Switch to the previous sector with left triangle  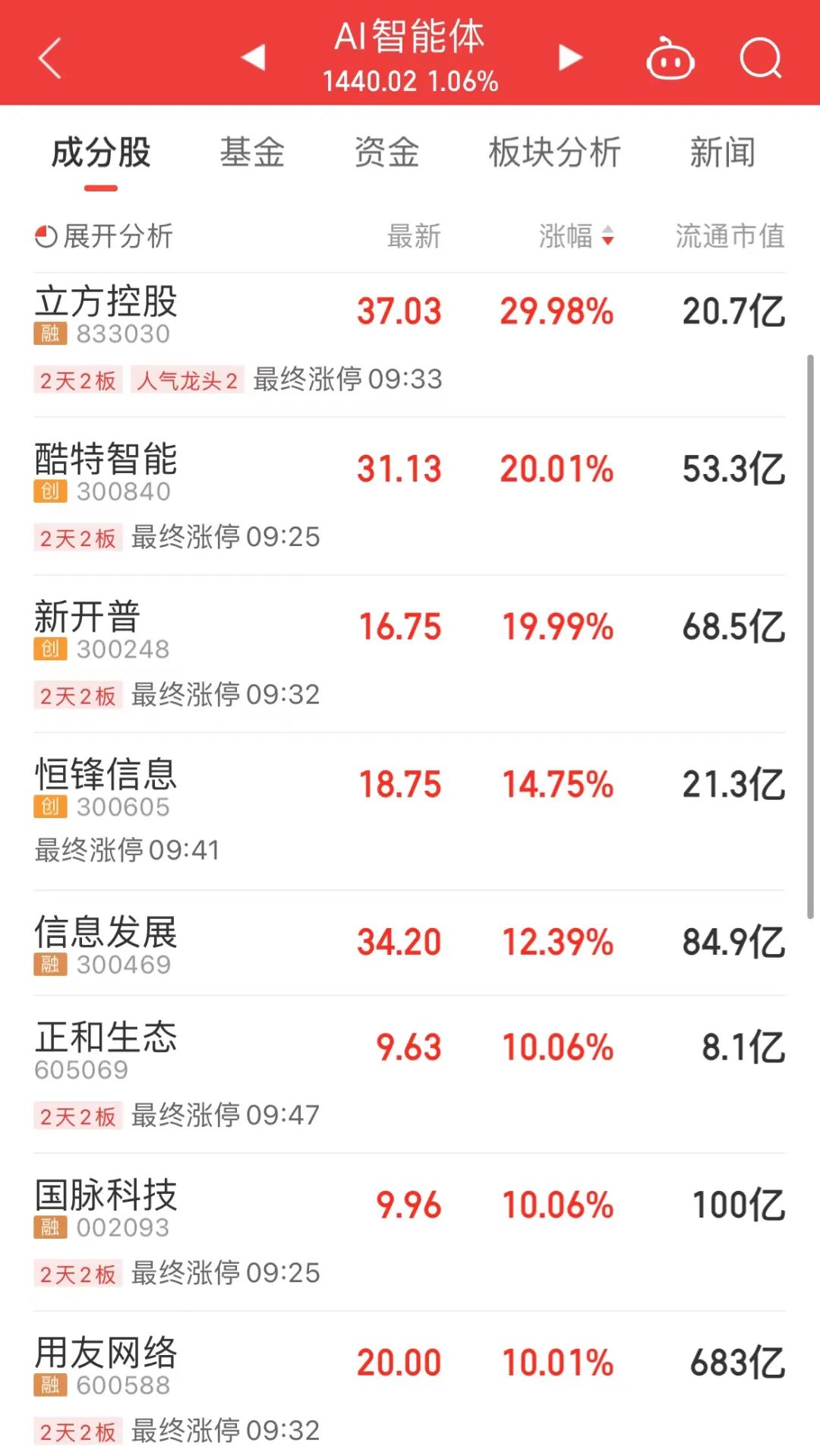[253, 57]
